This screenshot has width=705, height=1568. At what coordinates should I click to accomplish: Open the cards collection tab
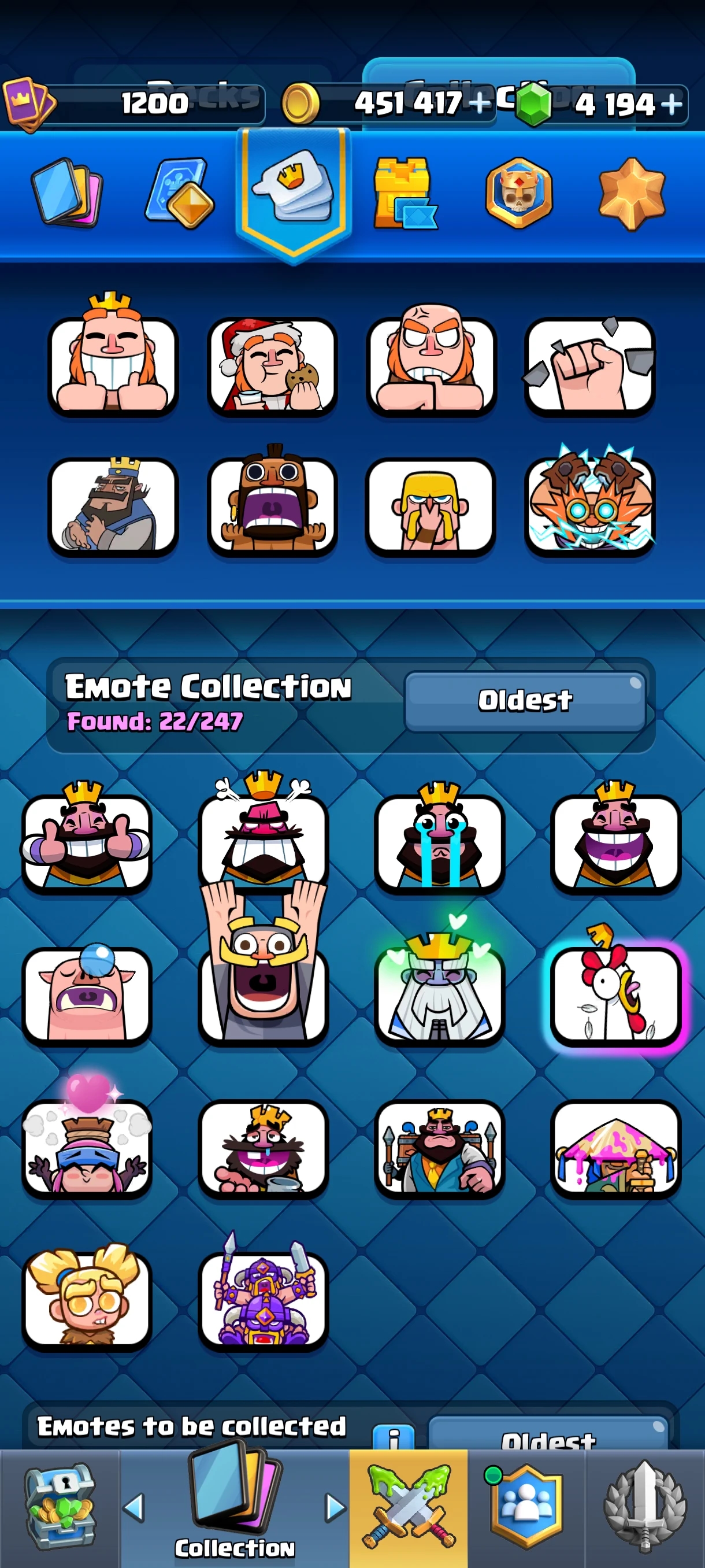click(x=68, y=192)
